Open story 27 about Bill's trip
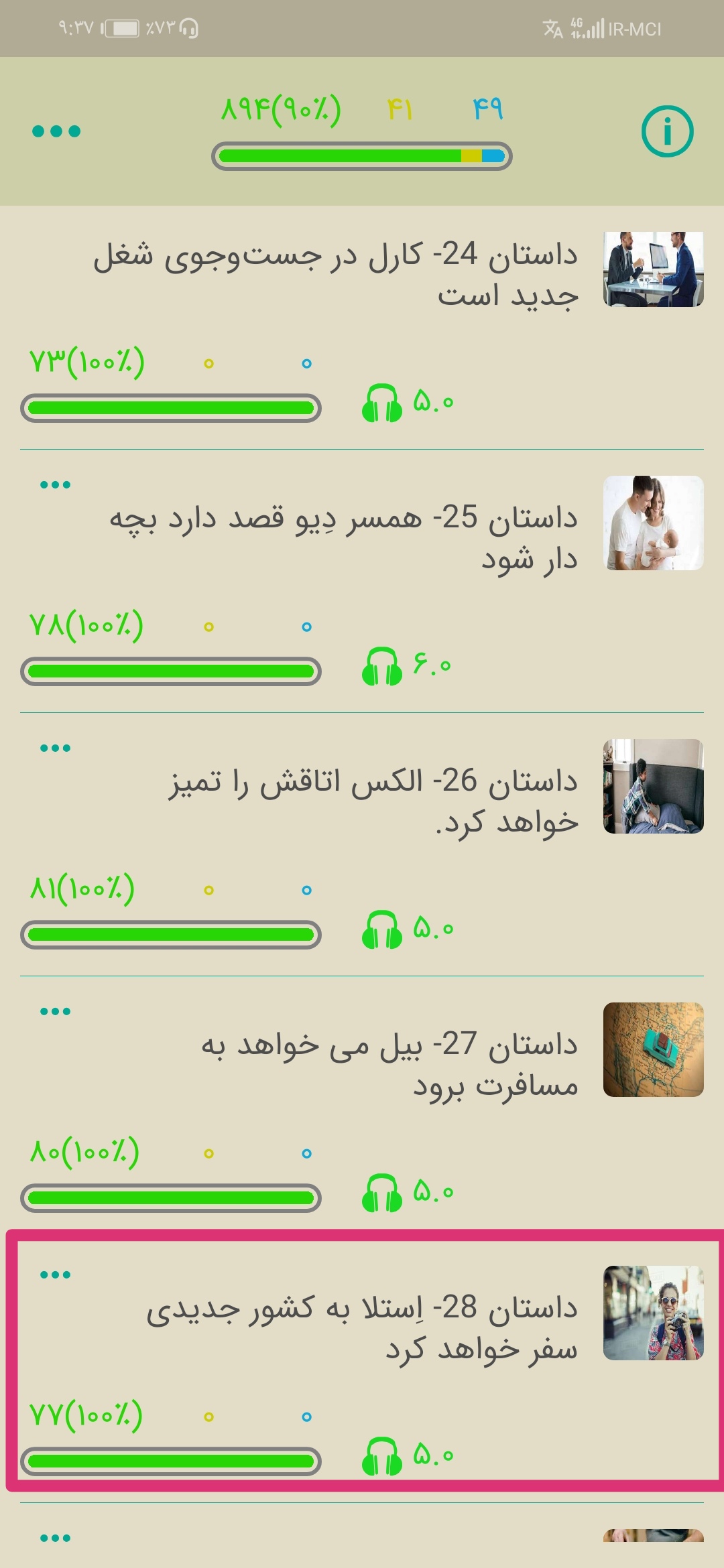This screenshot has height=1568, width=724. point(389,1064)
